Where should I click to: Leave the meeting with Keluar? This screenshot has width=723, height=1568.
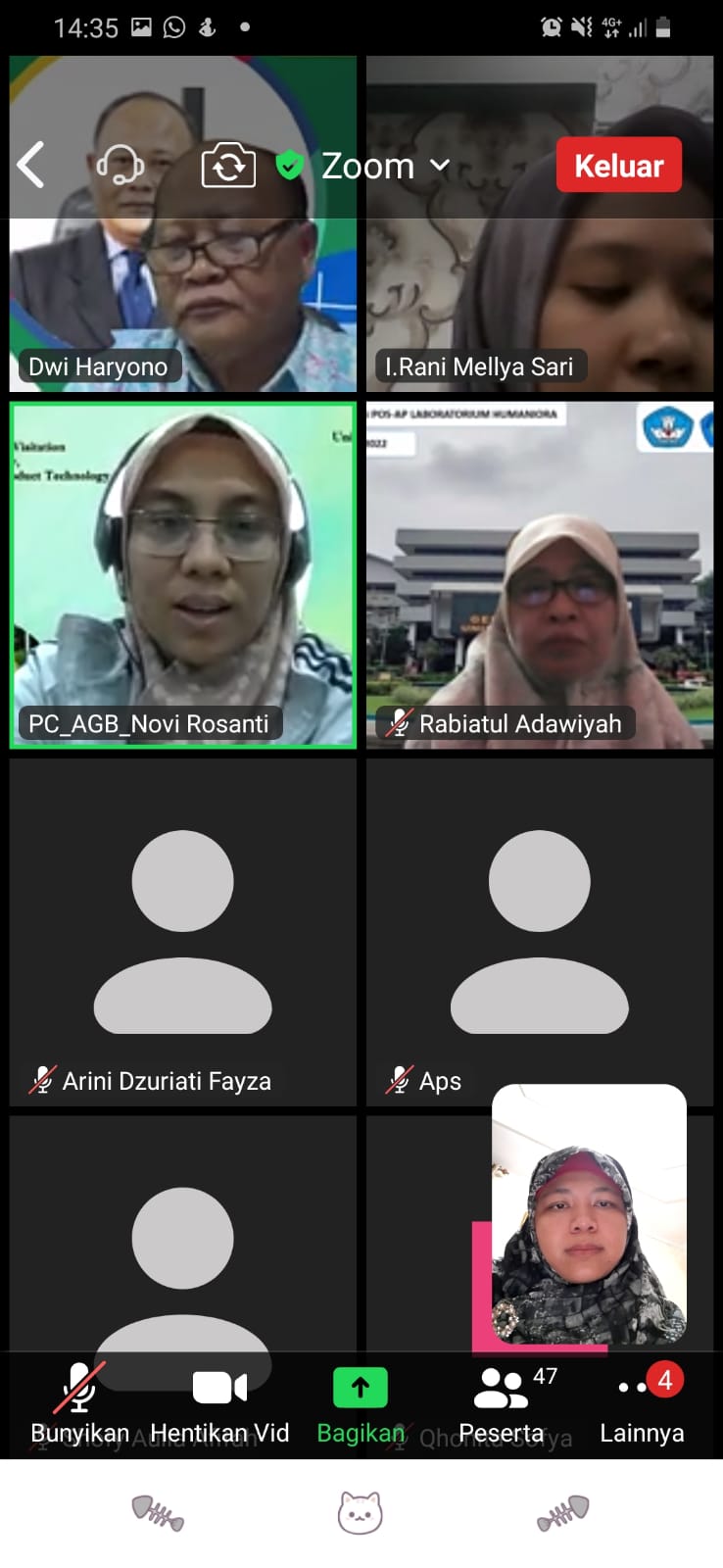[x=618, y=165]
